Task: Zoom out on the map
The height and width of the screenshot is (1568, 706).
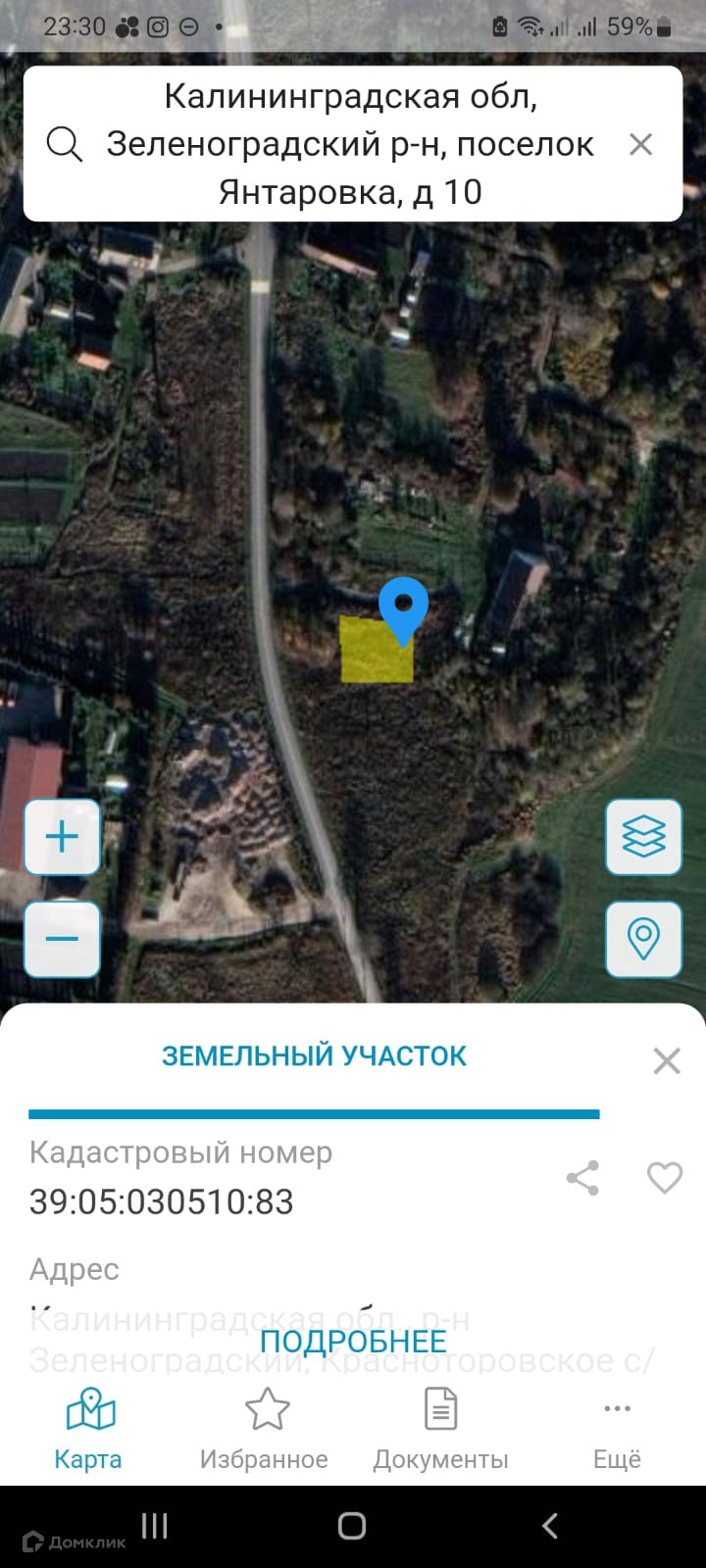Action: tap(62, 939)
